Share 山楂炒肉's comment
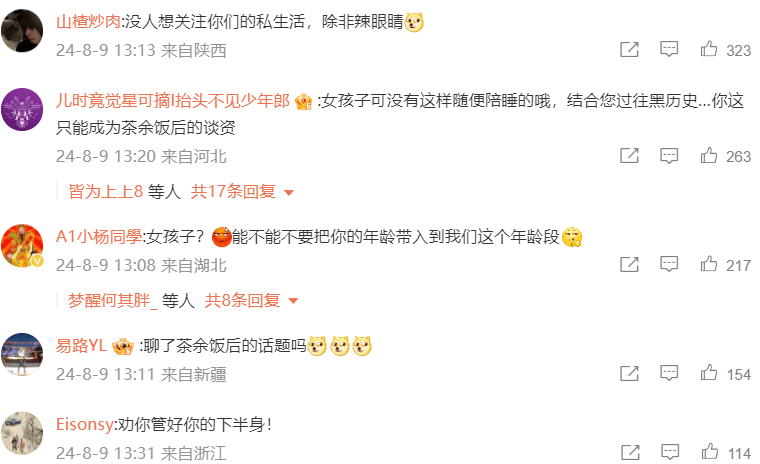Screen dimensions: 760x464 tap(629, 49)
